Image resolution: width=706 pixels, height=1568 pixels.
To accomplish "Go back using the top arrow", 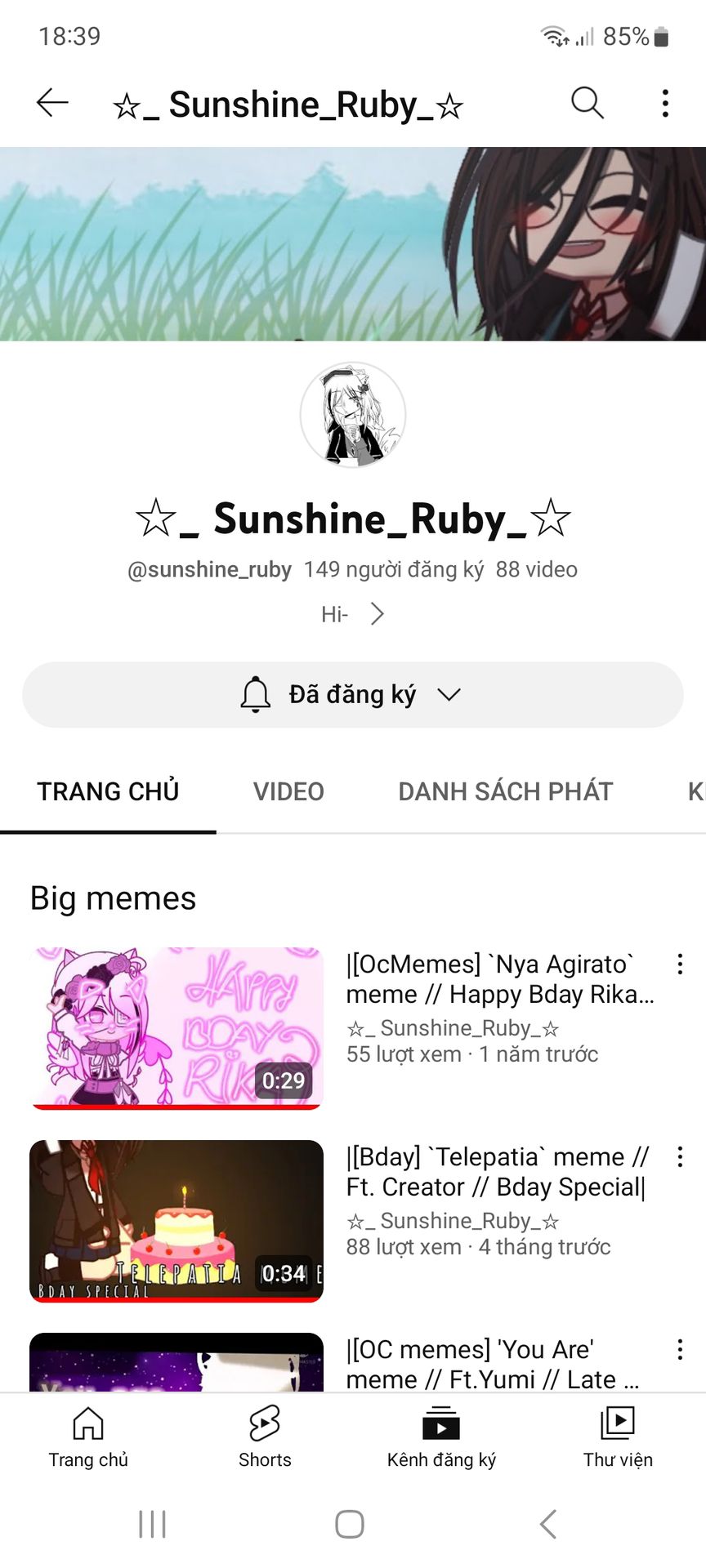I will pyautogui.click(x=52, y=103).
